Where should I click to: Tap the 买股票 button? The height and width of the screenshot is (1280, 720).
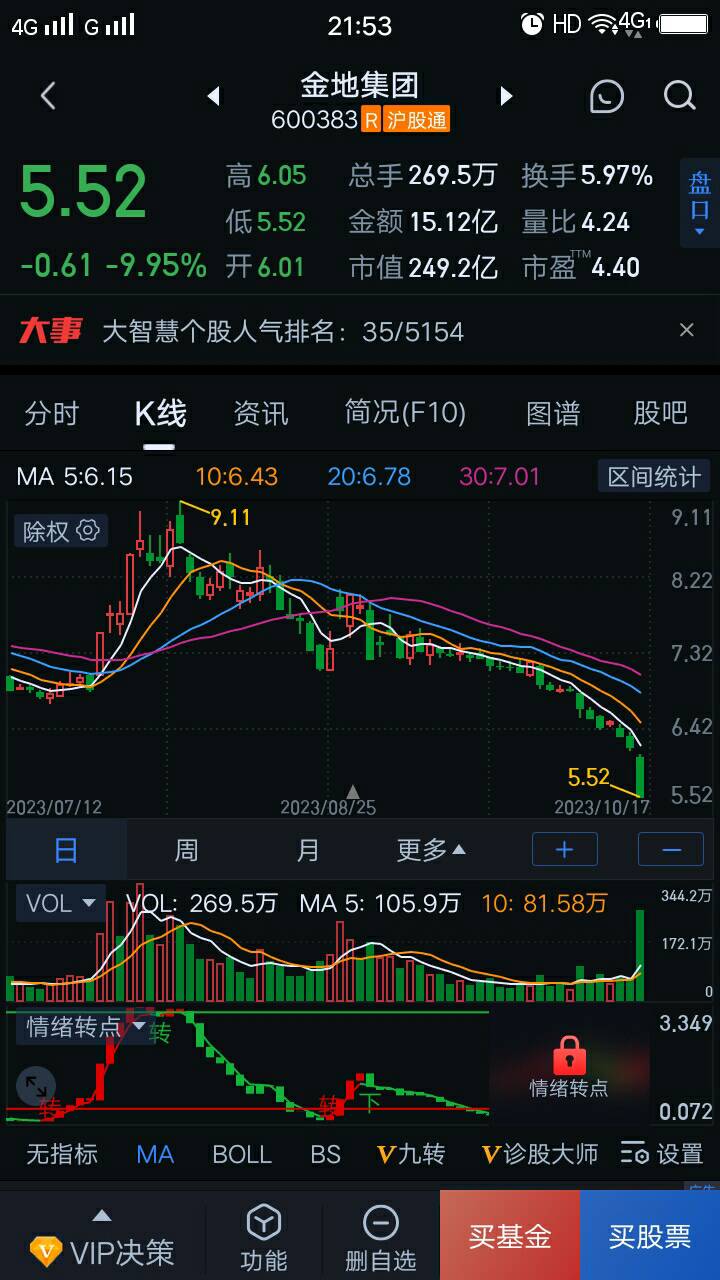(650, 1236)
